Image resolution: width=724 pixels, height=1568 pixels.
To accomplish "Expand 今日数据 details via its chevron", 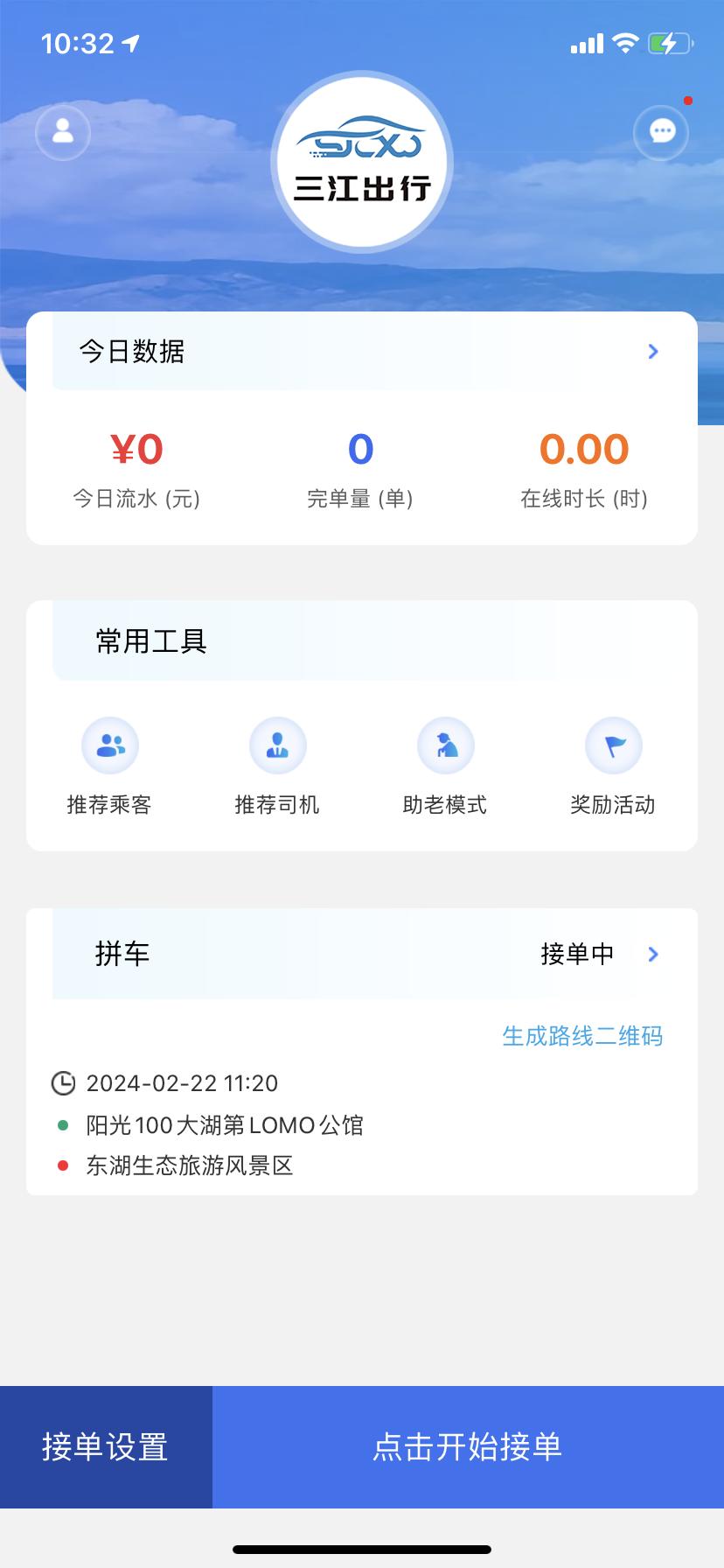I will click(x=652, y=351).
